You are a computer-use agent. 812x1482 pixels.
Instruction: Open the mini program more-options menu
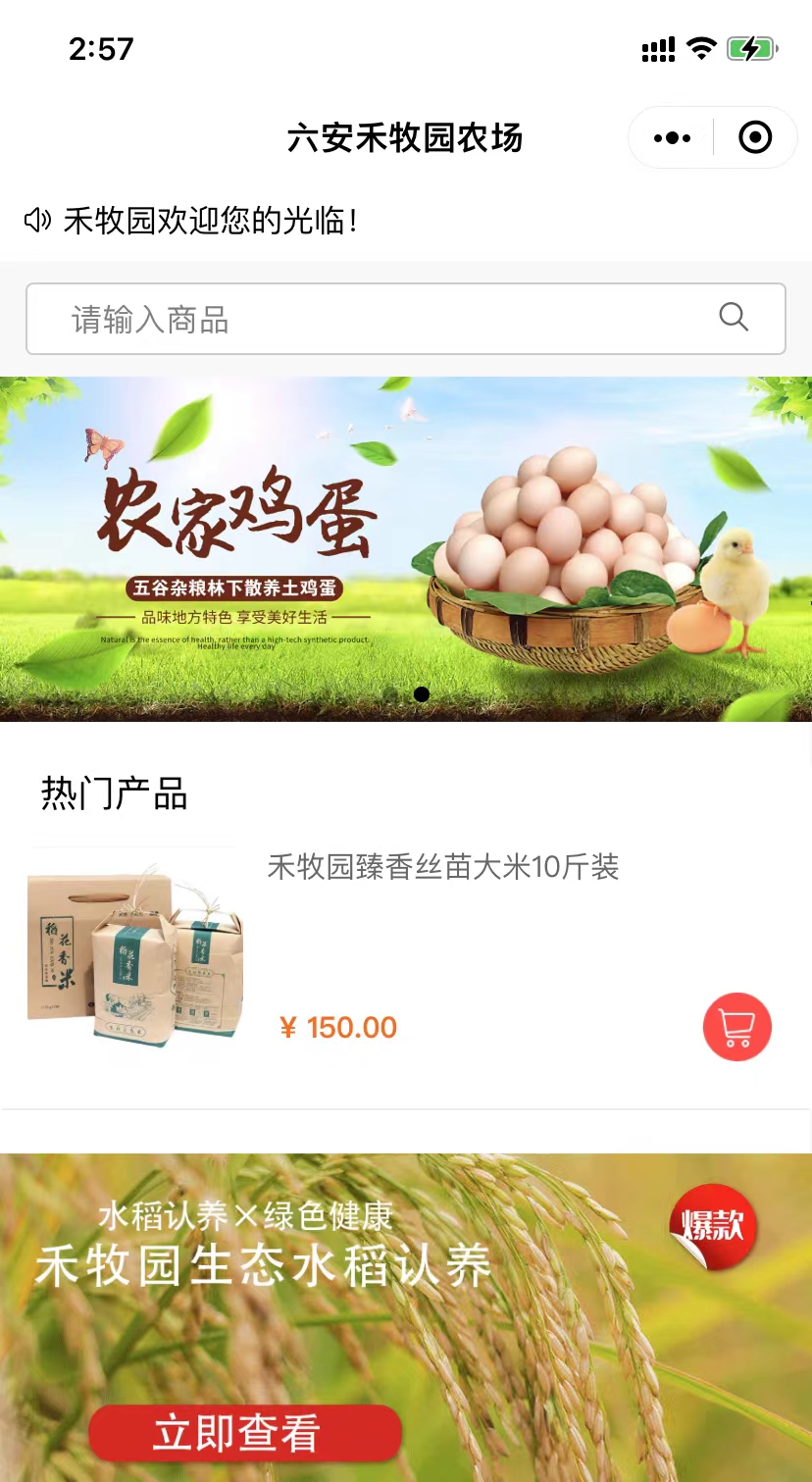[672, 138]
